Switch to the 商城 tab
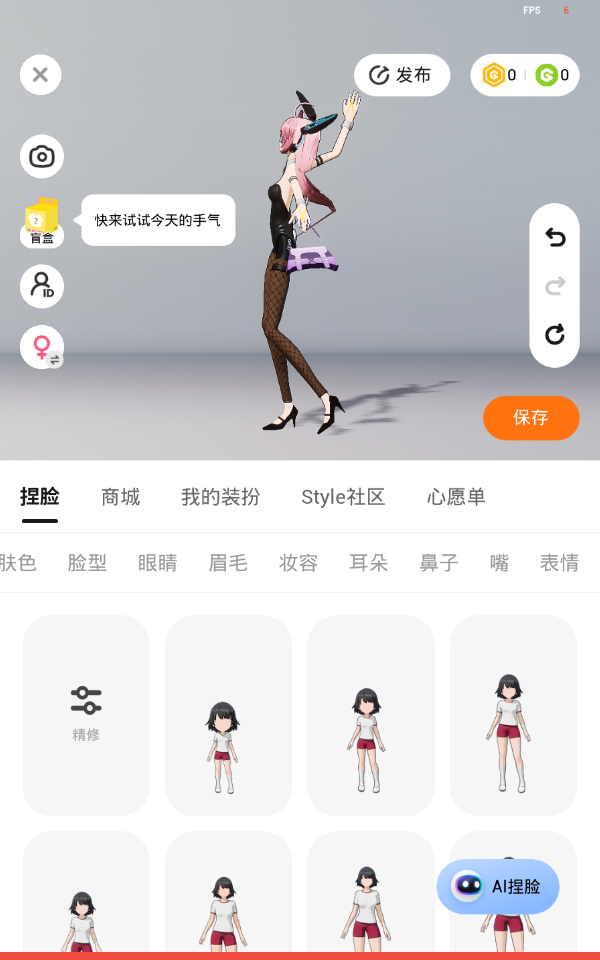 (x=121, y=497)
